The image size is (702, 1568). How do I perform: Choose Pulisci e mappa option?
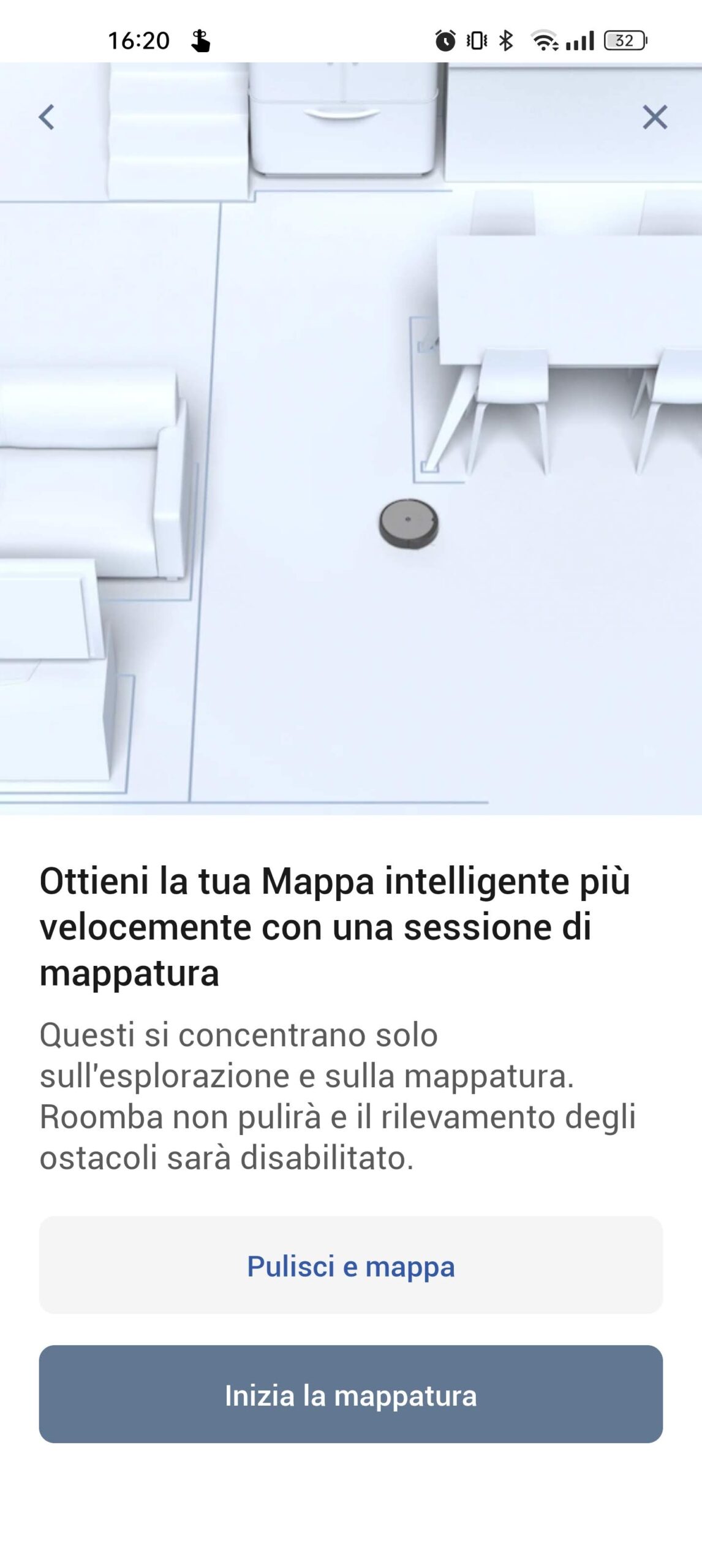[x=350, y=1265]
